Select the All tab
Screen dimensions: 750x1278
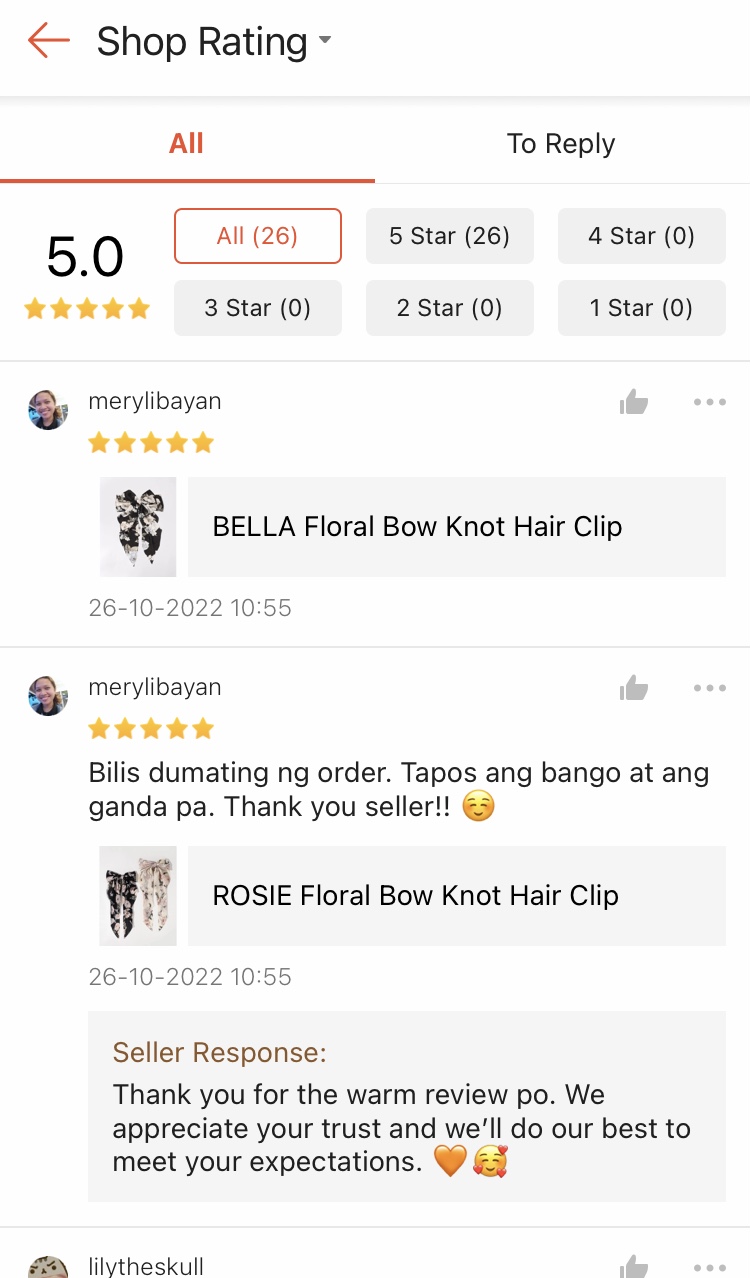coord(186,144)
